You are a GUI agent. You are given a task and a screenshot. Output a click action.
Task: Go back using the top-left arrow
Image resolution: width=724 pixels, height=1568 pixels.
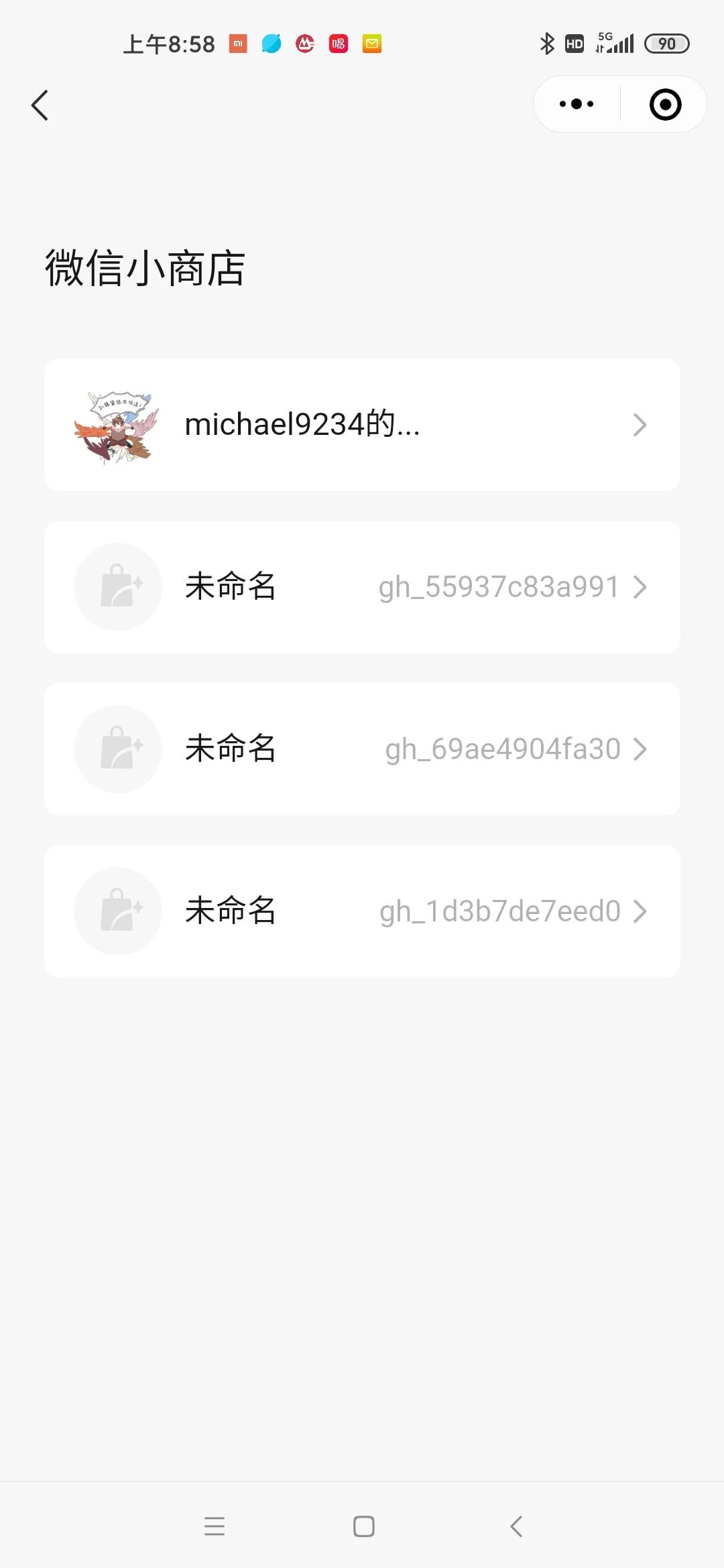point(40,105)
